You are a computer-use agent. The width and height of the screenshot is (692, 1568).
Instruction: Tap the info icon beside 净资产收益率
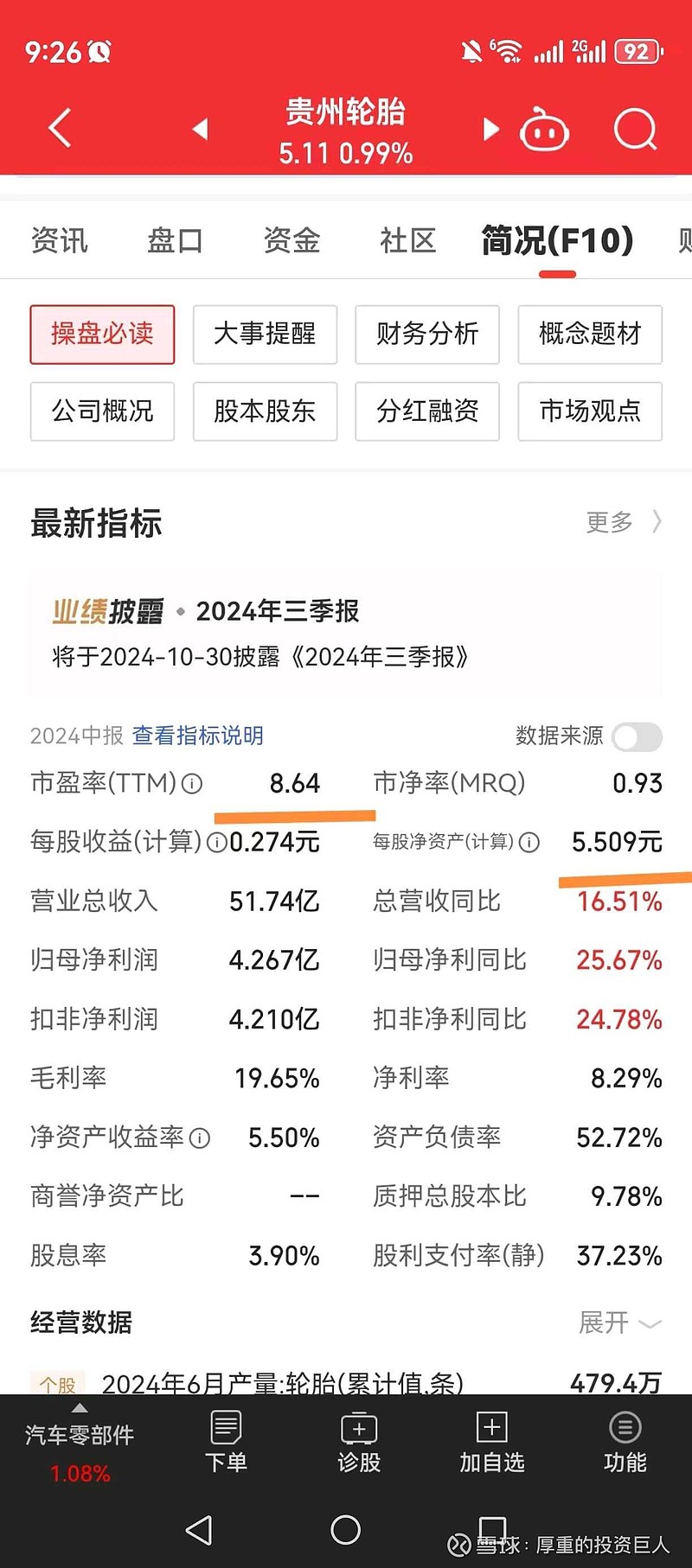pos(200,1138)
